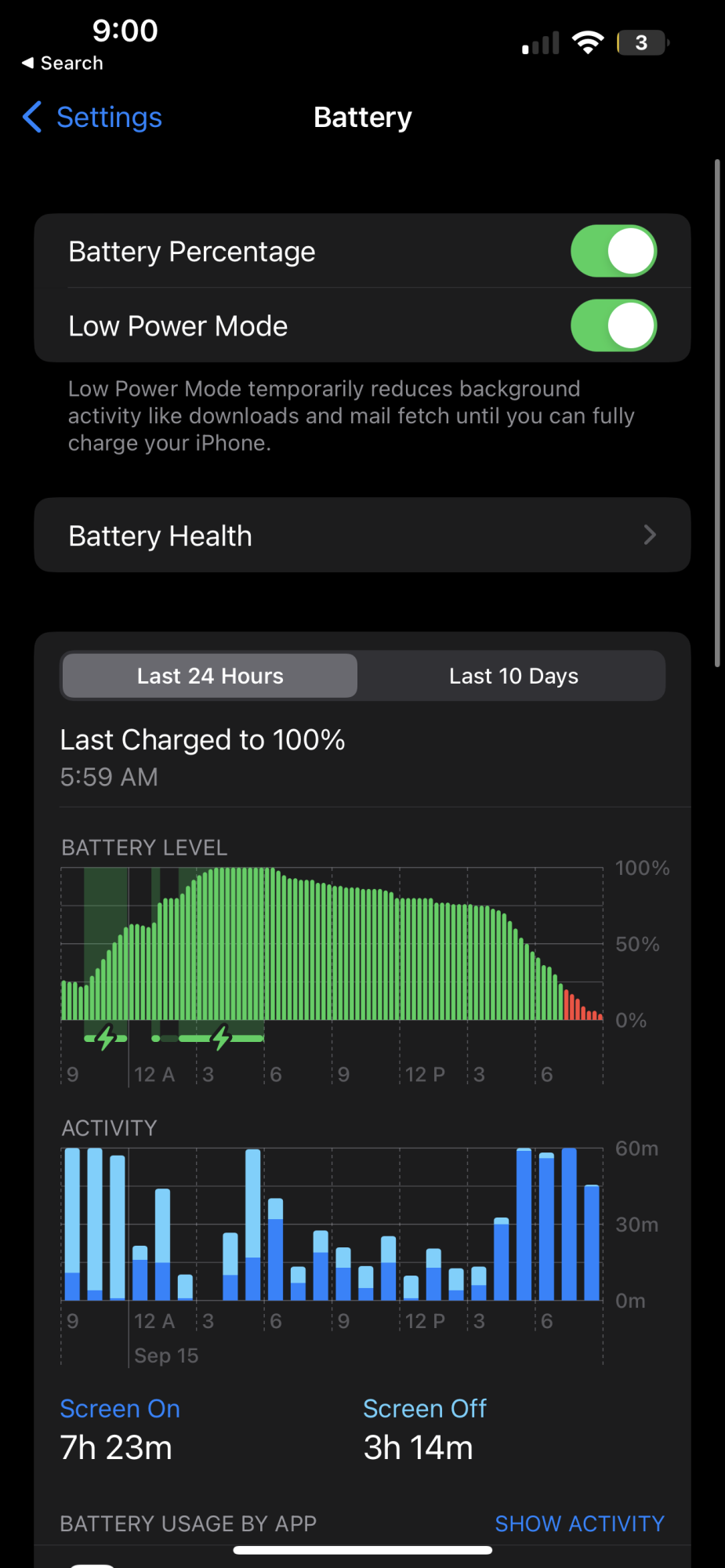Screen dimensions: 725x1568
Task: Return to Search via status bar breadcrumb
Action: click(x=63, y=64)
